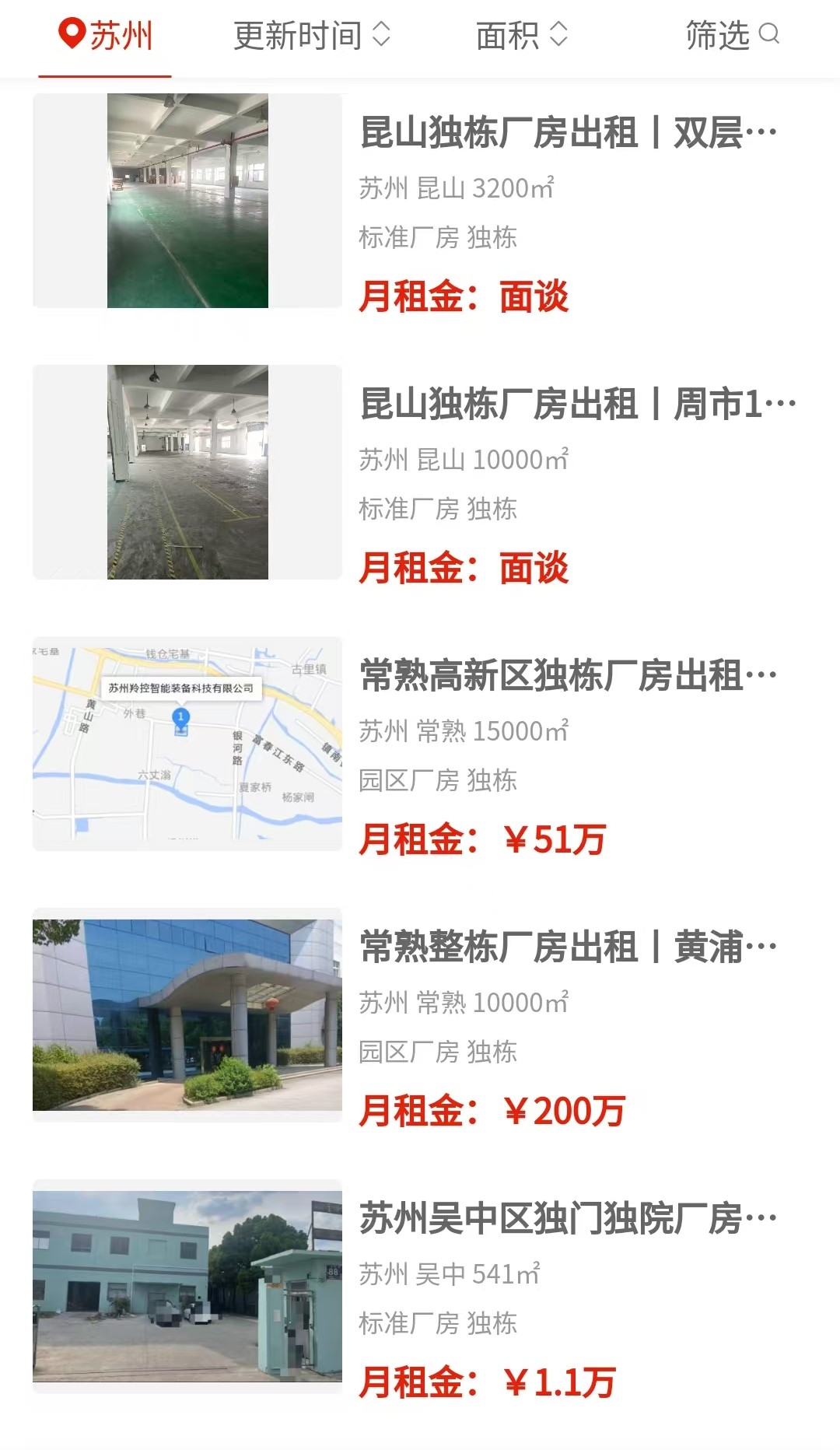Sort listings by 更新时间
The height and width of the screenshot is (1450, 840).
tap(312, 36)
